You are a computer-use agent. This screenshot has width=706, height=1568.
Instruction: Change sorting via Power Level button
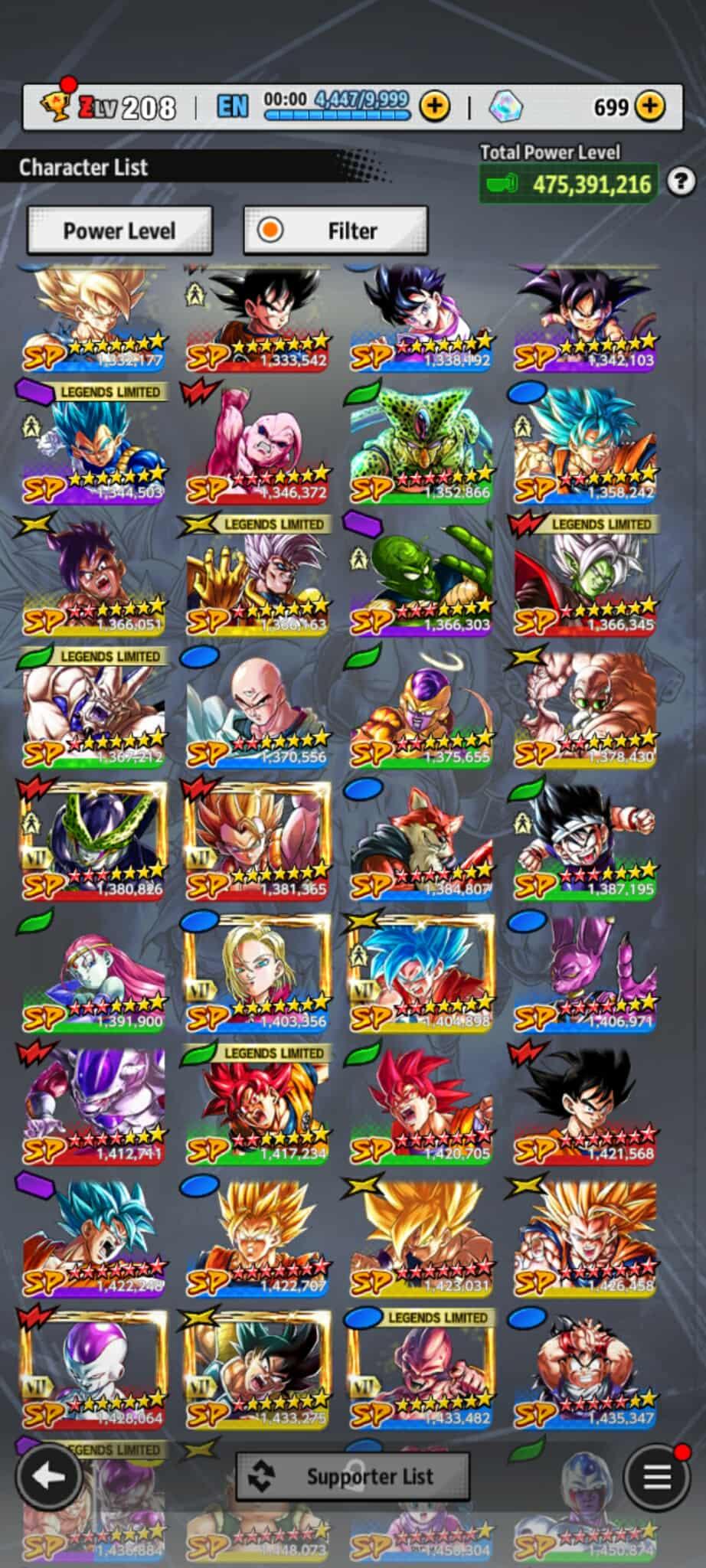pyautogui.click(x=119, y=230)
